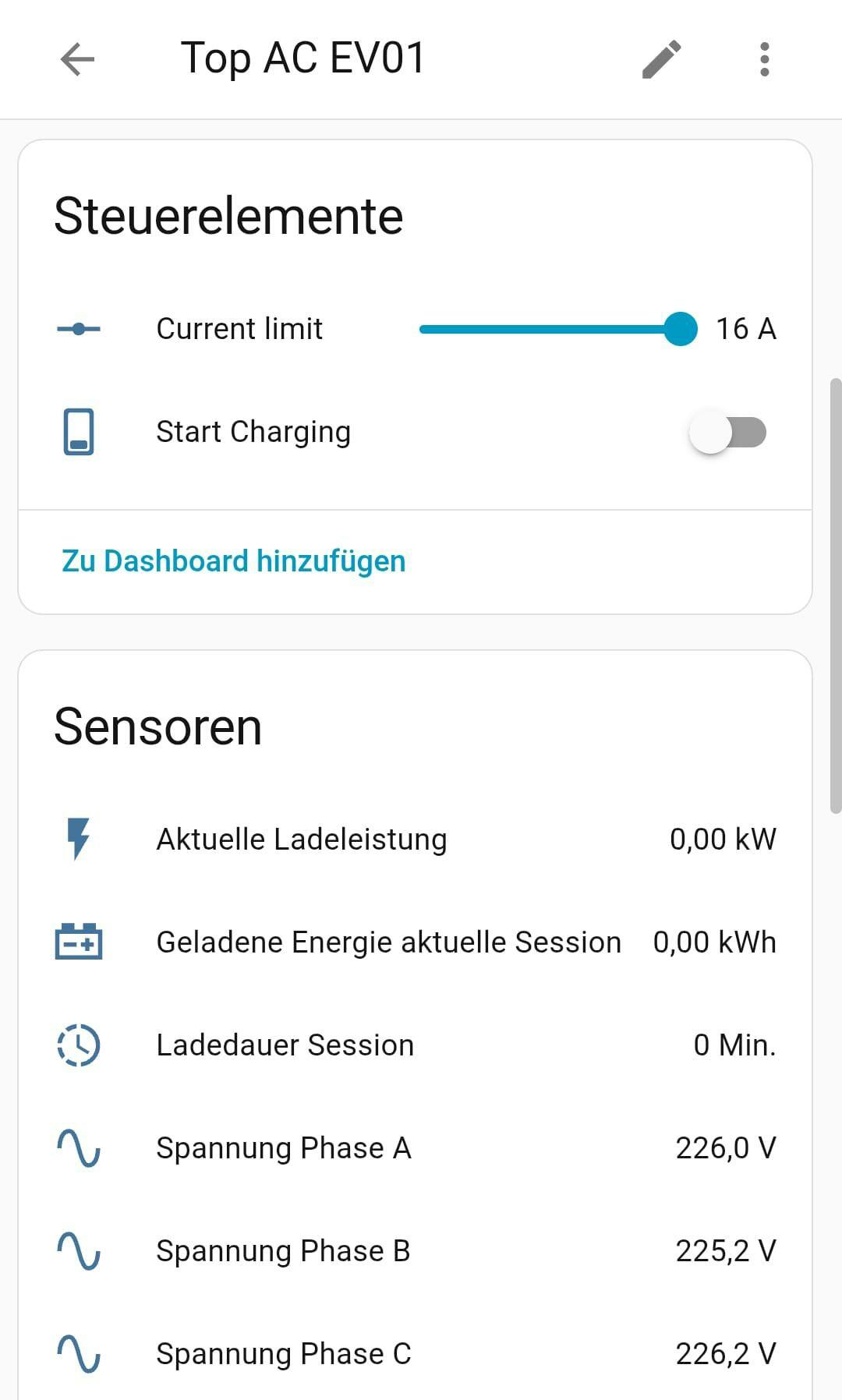Go back from the Top AC EV01 page
This screenshot has width=842, height=1400.
click(77, 59)
